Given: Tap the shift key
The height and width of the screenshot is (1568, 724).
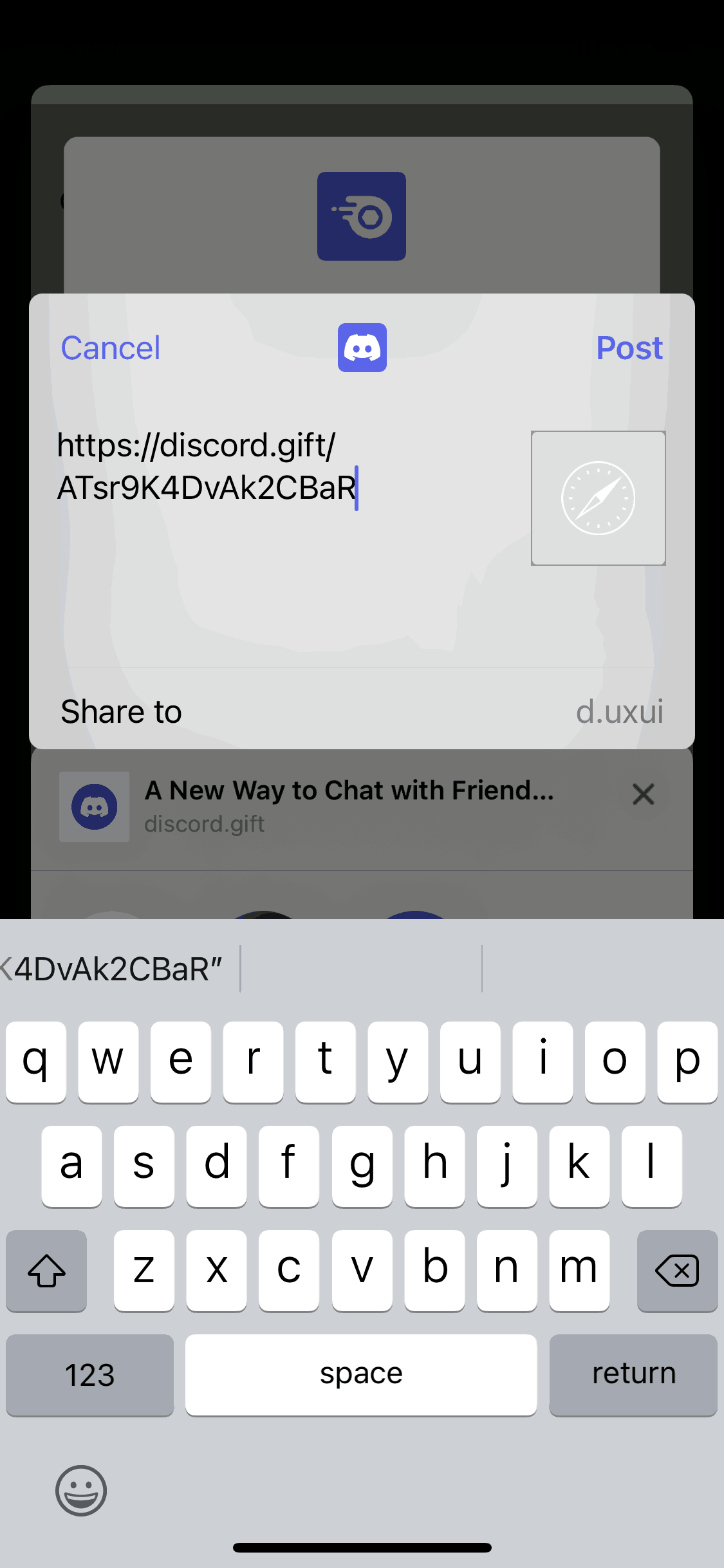Looking at the screenshot, I should click(46, 1271).
